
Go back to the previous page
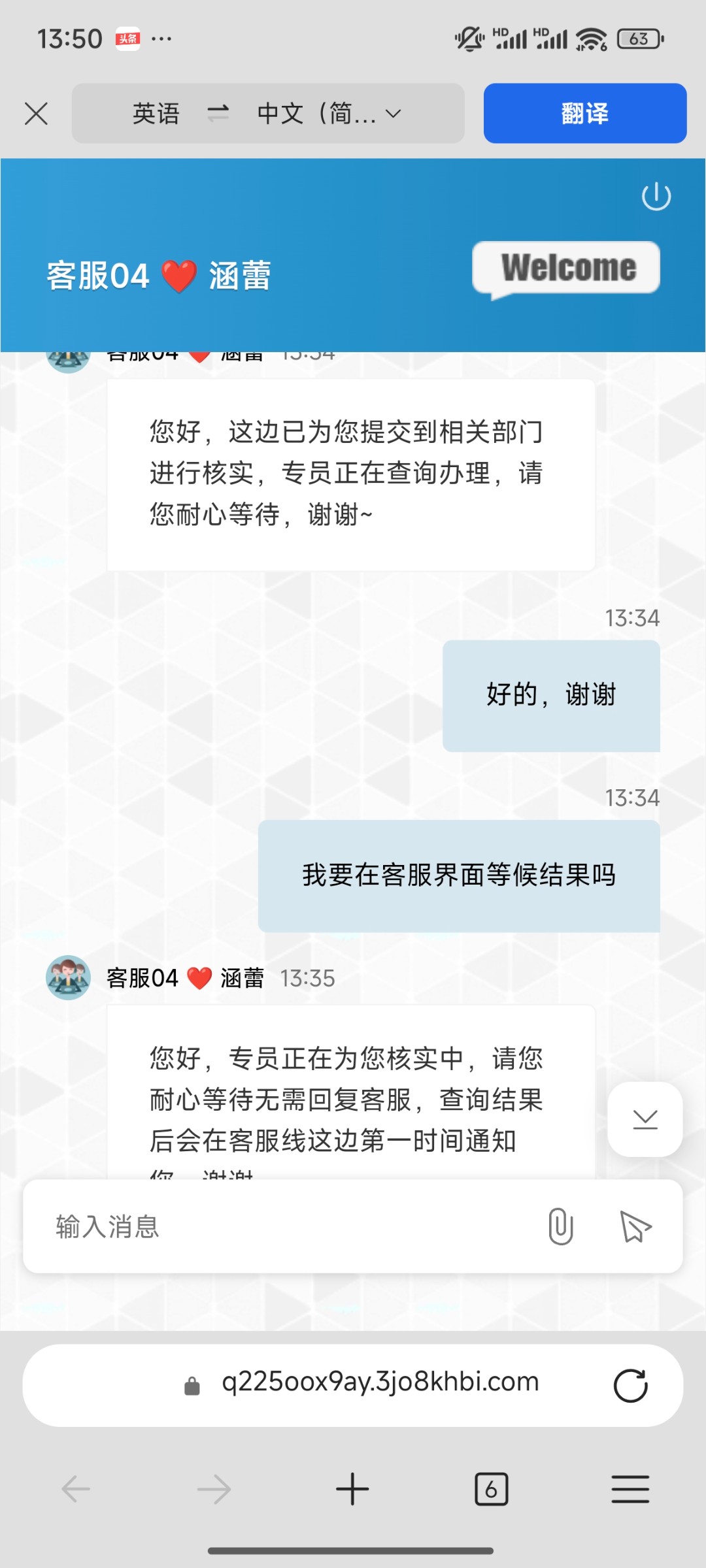tap(76, 1490)
